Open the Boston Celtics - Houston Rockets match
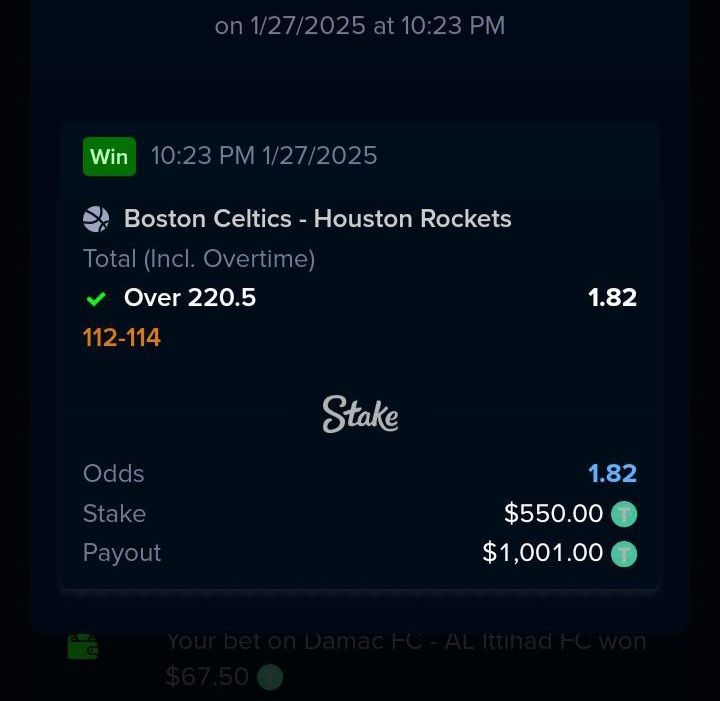This screenshot has width=720, height=701. click(x=317, y=219)
